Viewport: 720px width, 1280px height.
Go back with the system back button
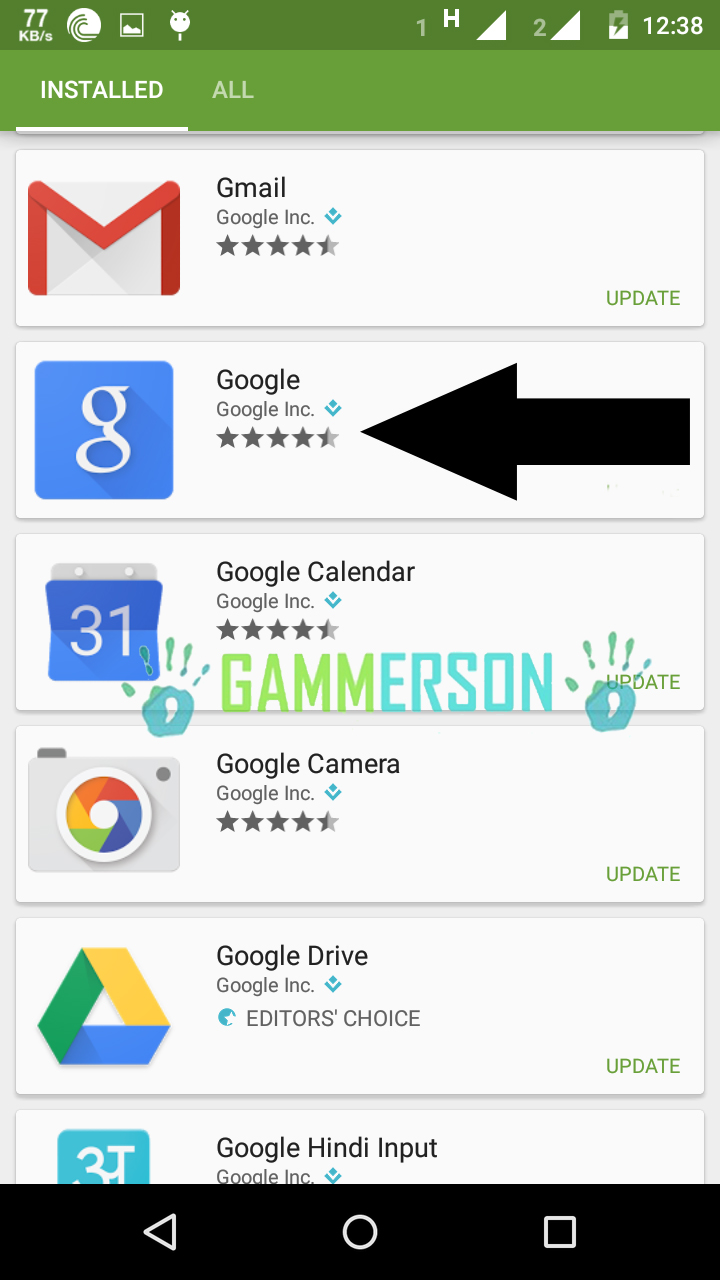tap(160, 1232)
